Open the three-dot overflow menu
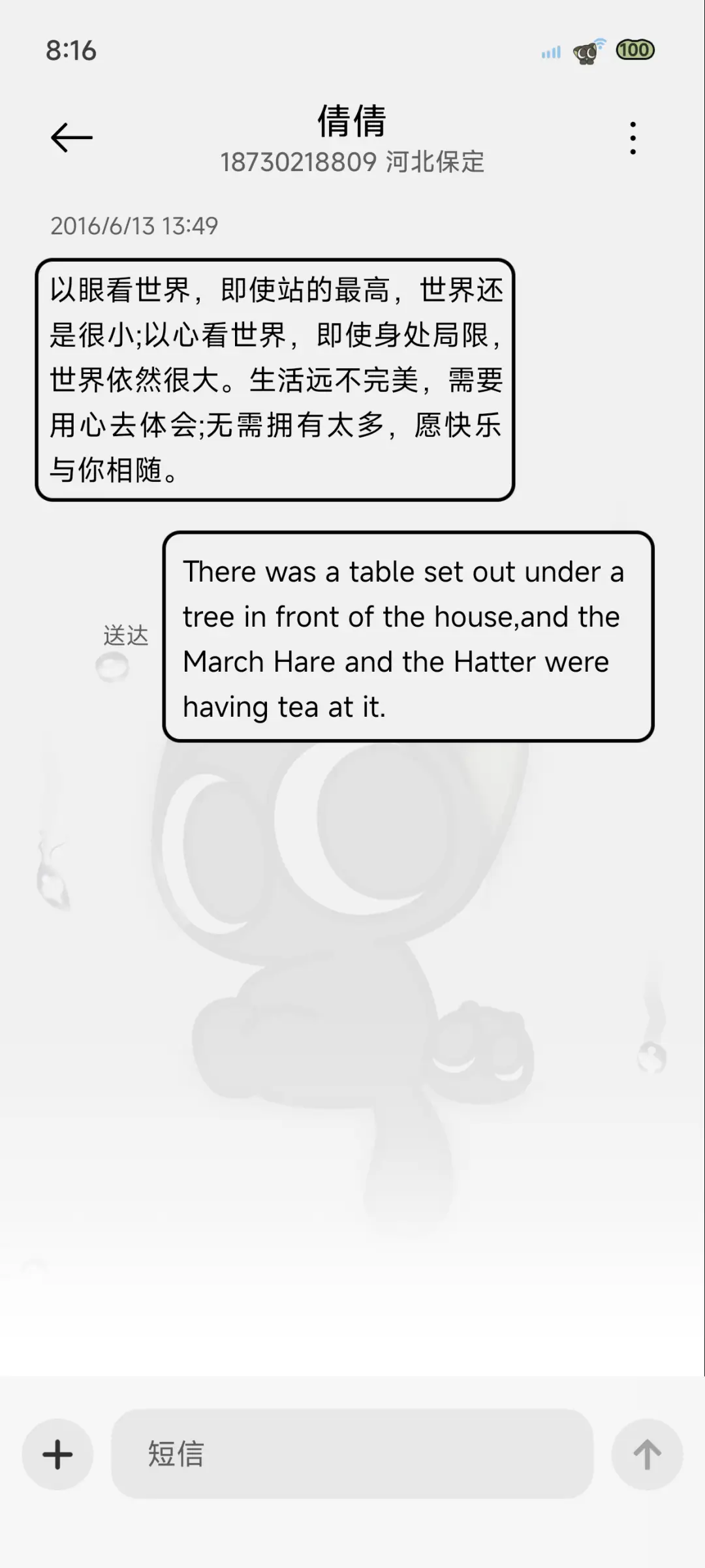Image resolution: width=705 pixels, height=1568 pixels. click(633, 138)
